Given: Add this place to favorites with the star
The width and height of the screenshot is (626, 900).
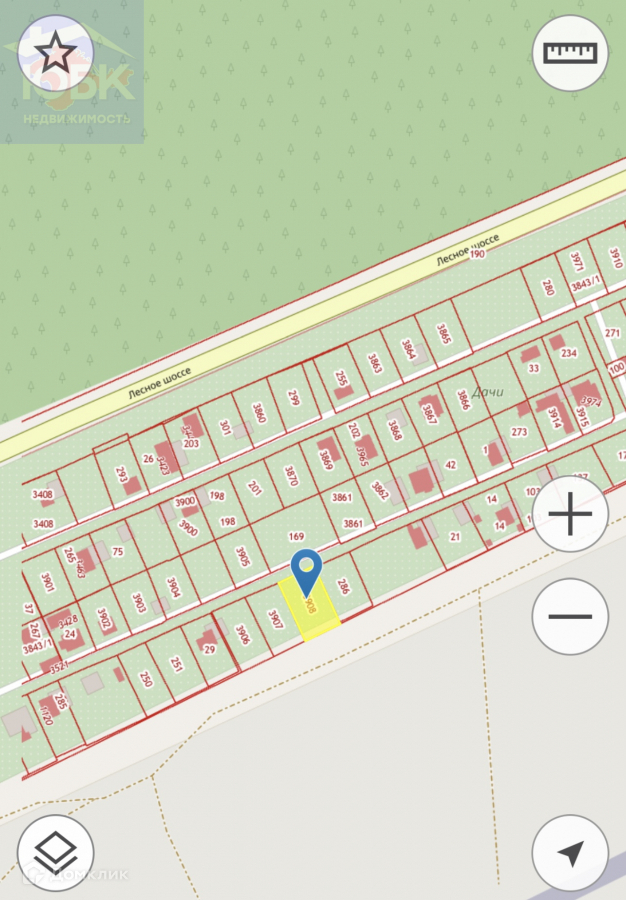Looking at the screenshot, I should pos(56,50).
